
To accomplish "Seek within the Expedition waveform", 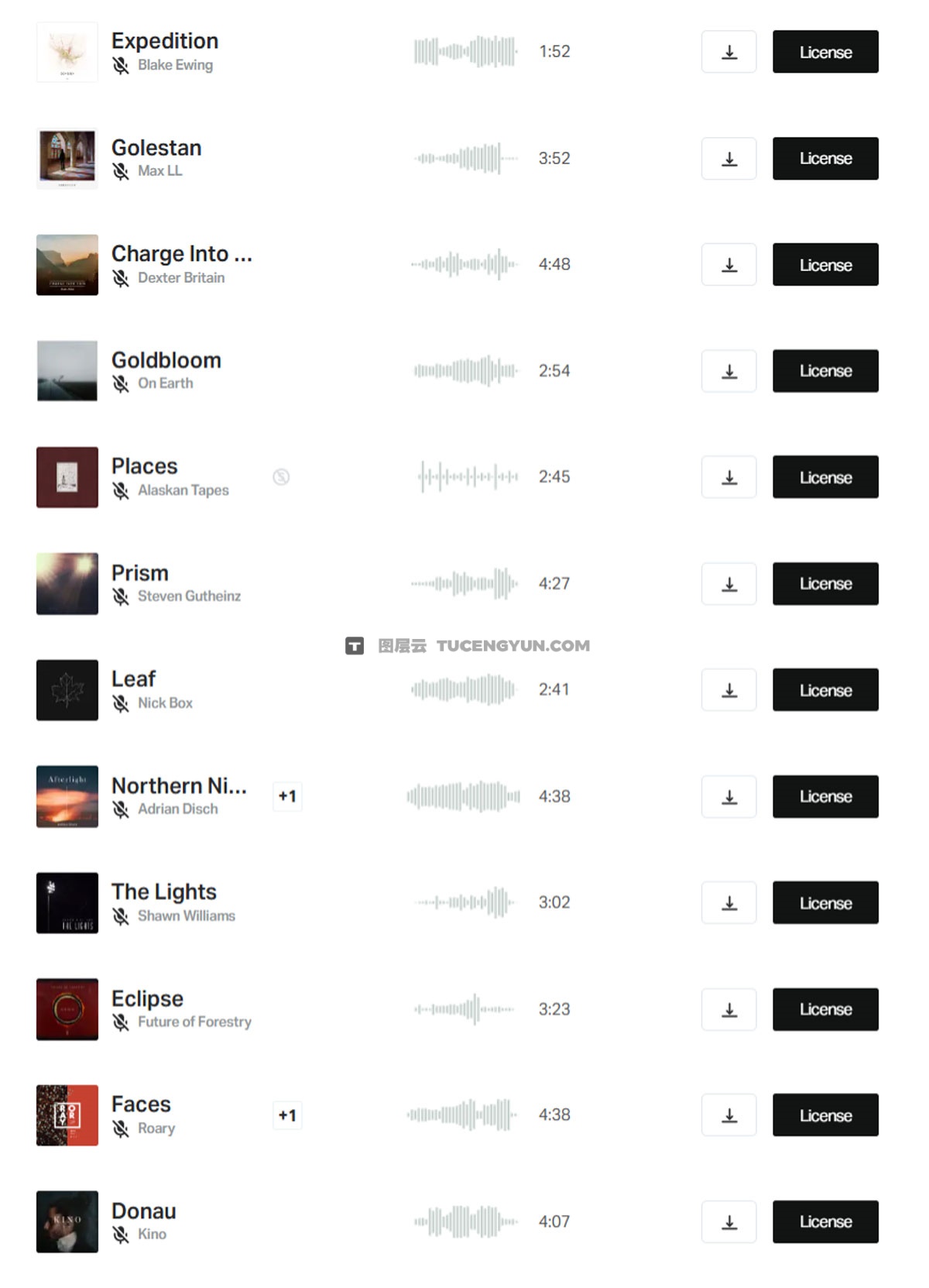I will tap(464, 52).
